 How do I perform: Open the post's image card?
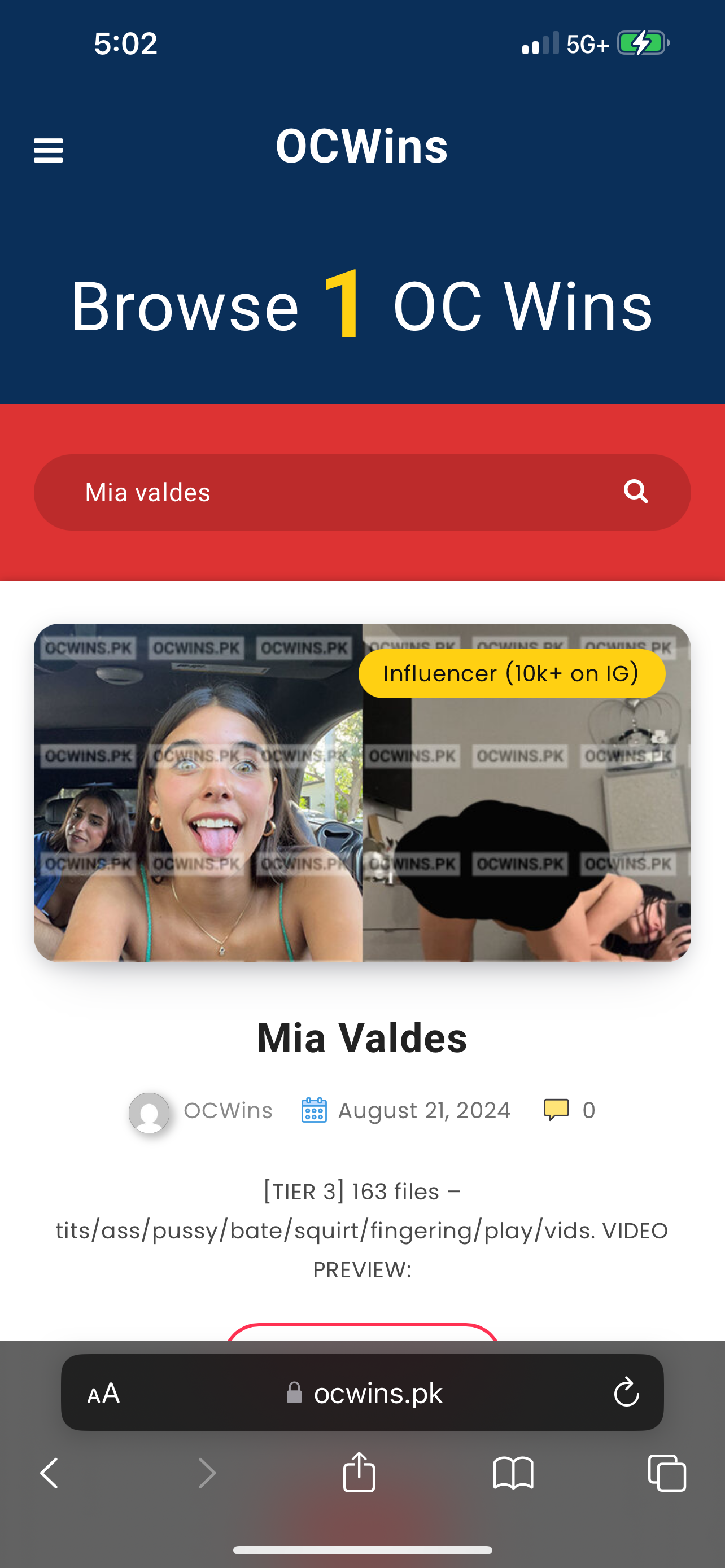click(x=362, y=792)
